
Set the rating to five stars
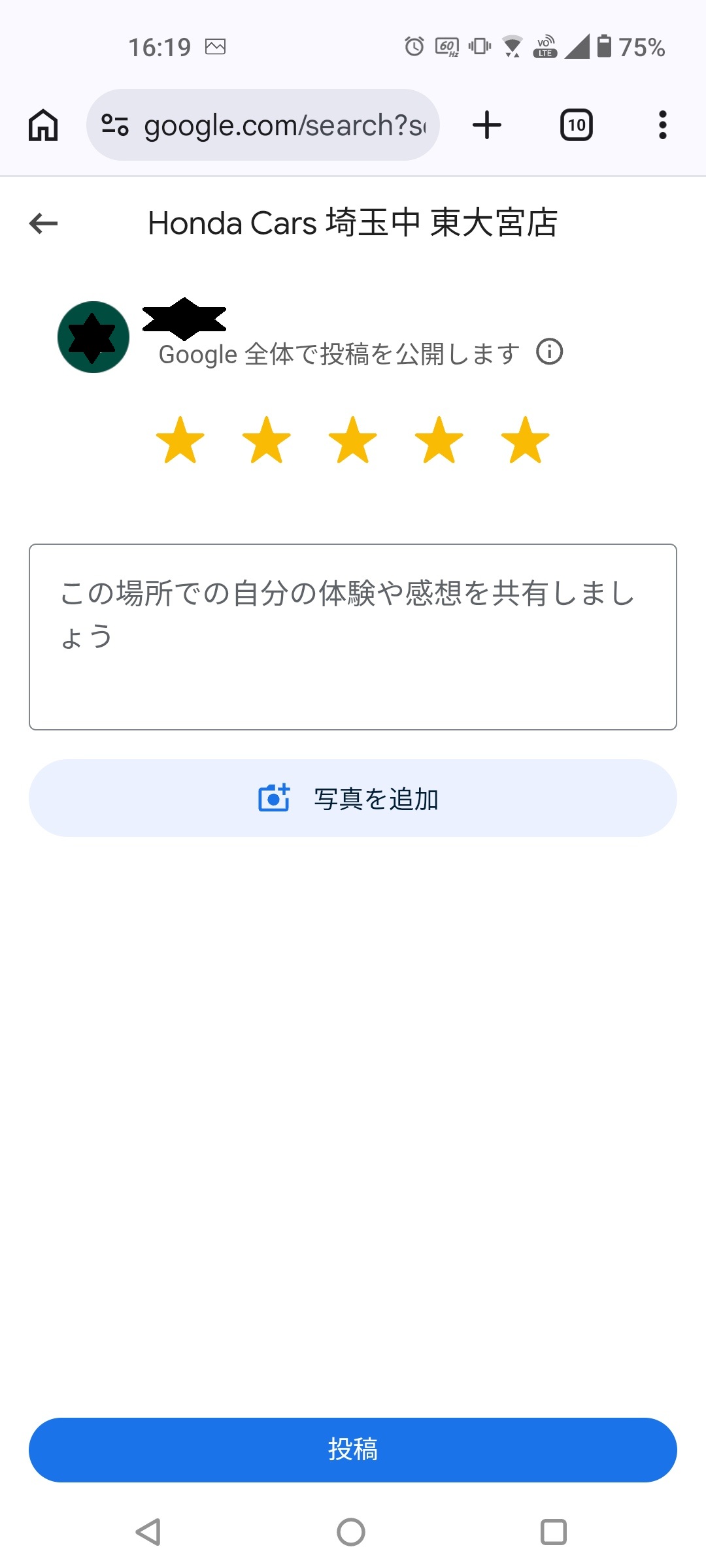pos(526,440)
